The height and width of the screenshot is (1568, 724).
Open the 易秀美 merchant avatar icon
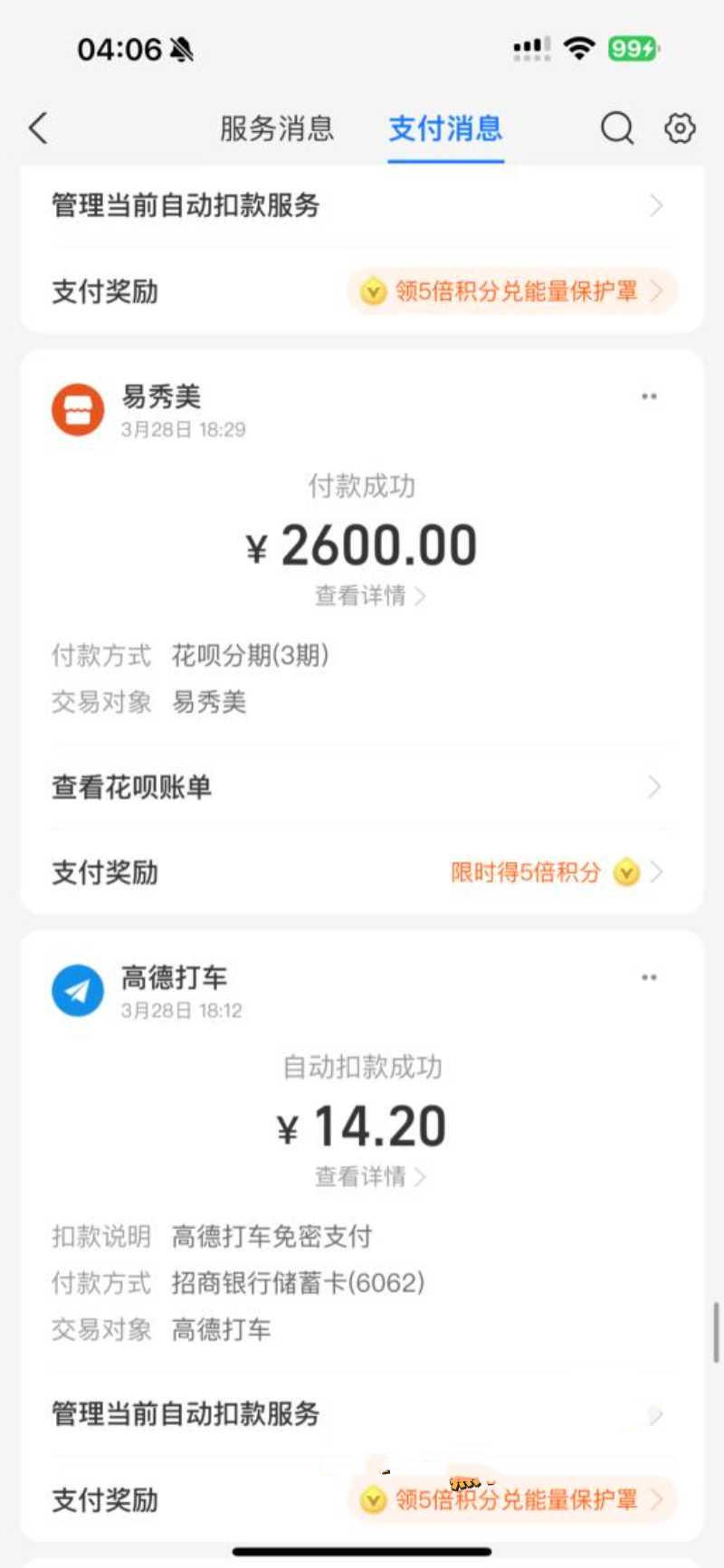[x=77, y=408]
